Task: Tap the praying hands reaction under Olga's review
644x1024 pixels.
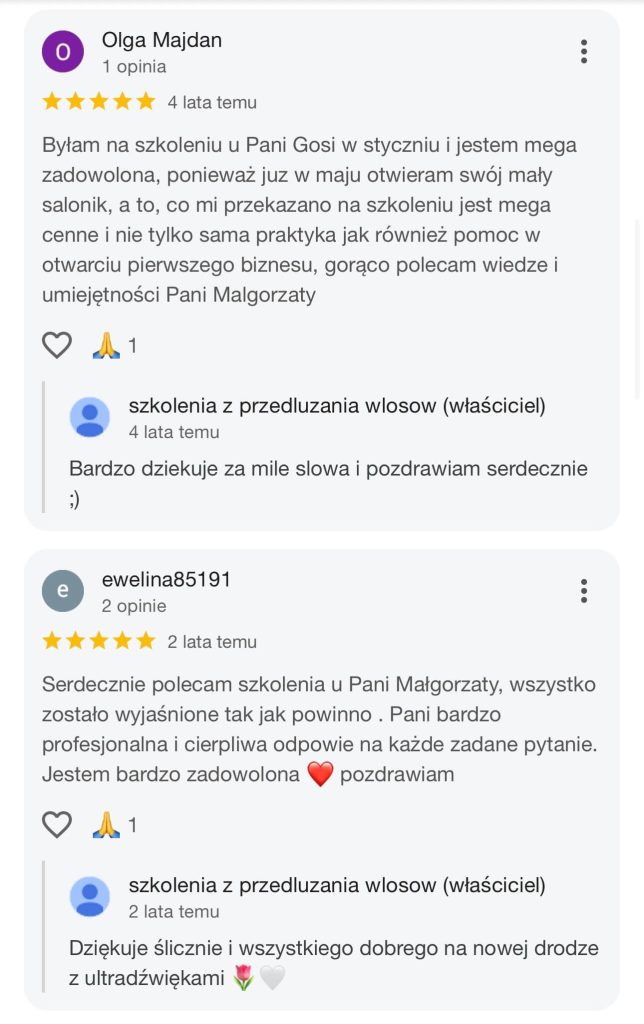Action: pos(106,346)
